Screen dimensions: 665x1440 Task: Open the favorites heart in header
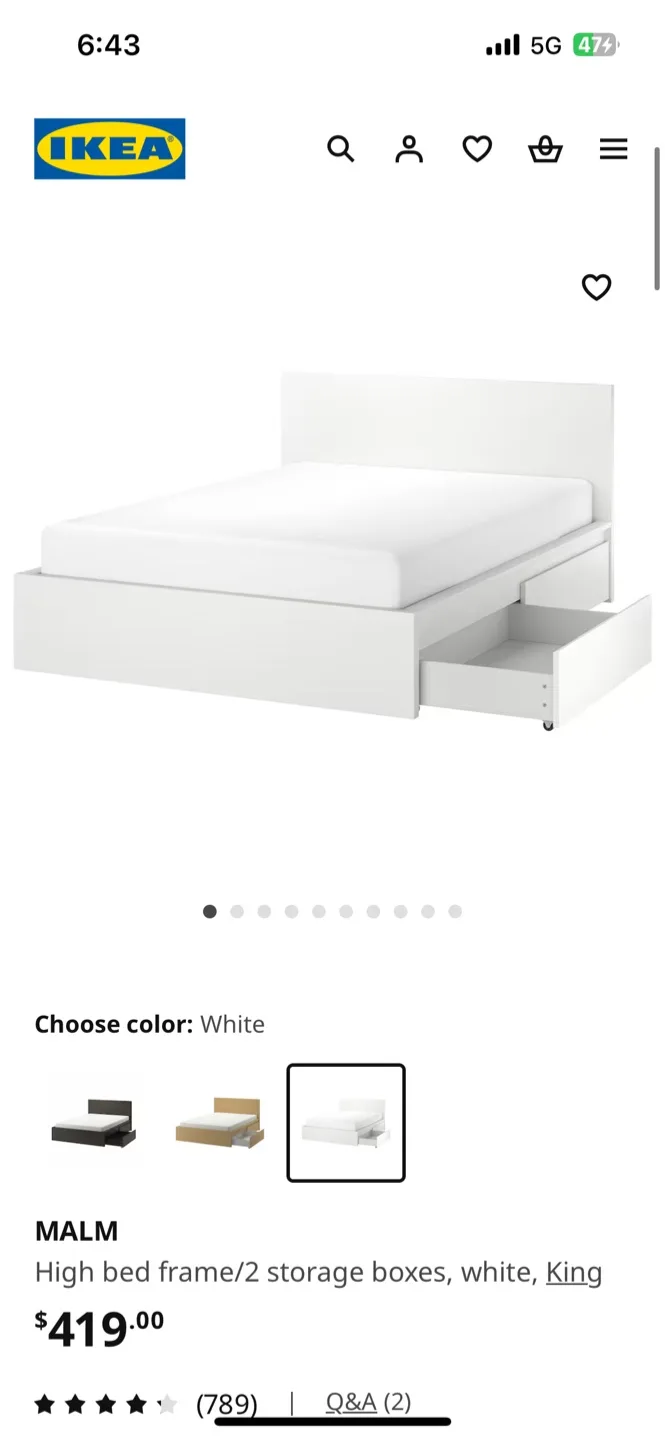pos(477,150)
